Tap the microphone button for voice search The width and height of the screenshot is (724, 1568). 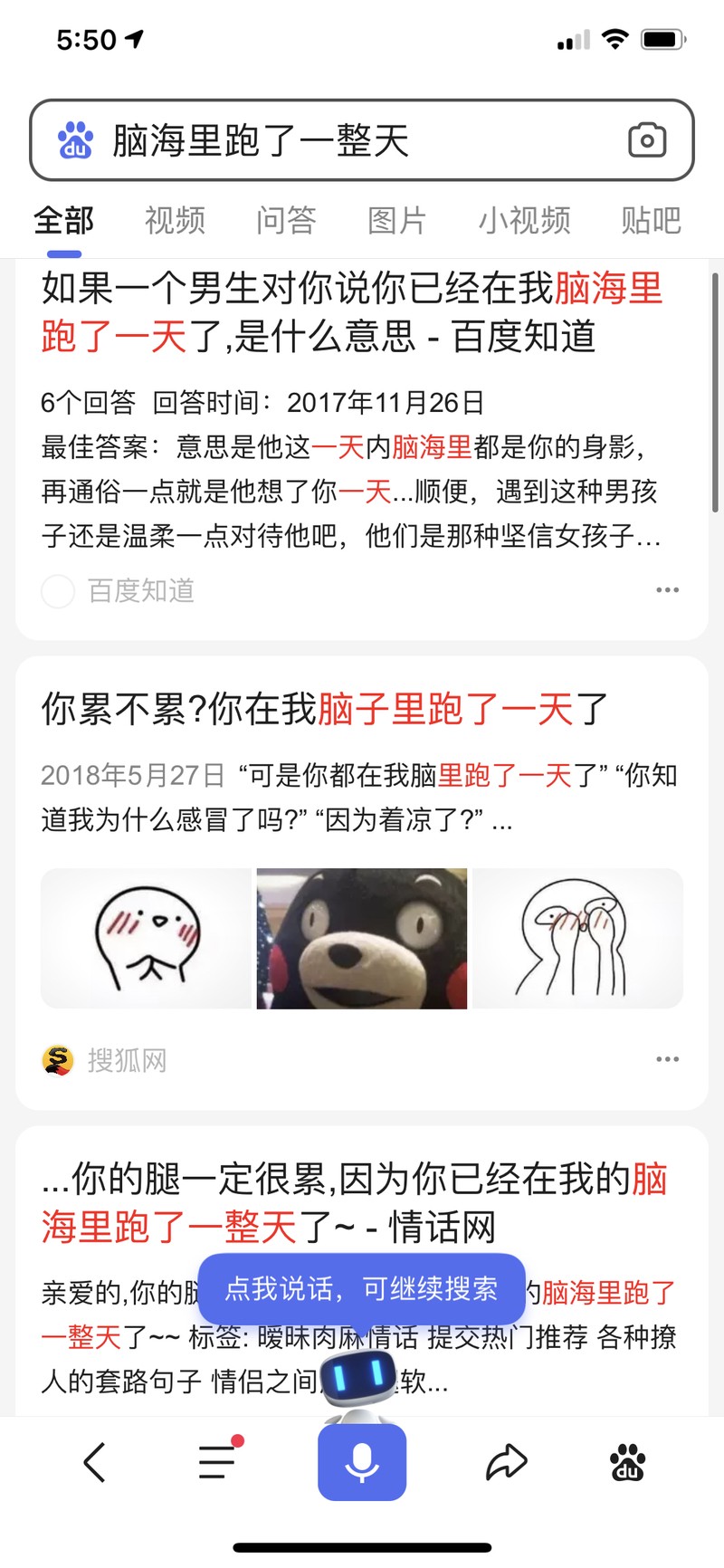(362, 1463)
